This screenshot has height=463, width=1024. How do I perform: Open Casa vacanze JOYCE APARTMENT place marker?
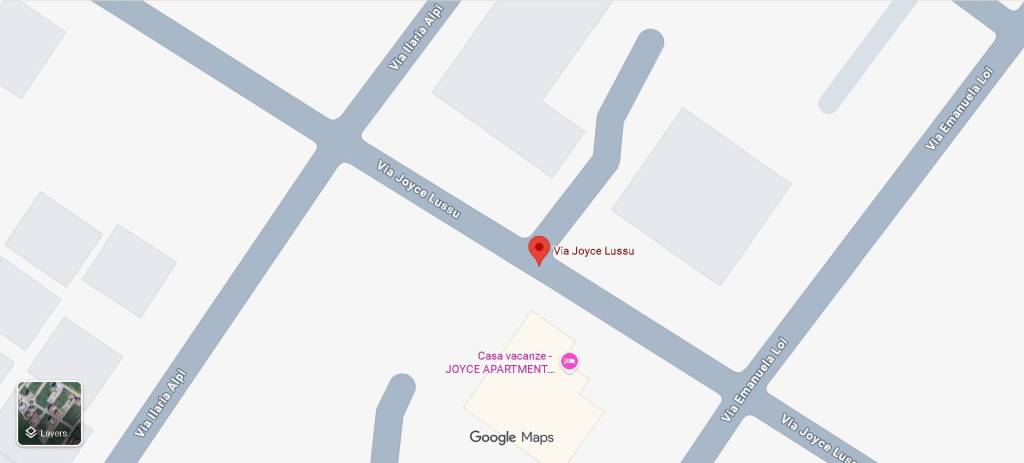coord(569,361)
